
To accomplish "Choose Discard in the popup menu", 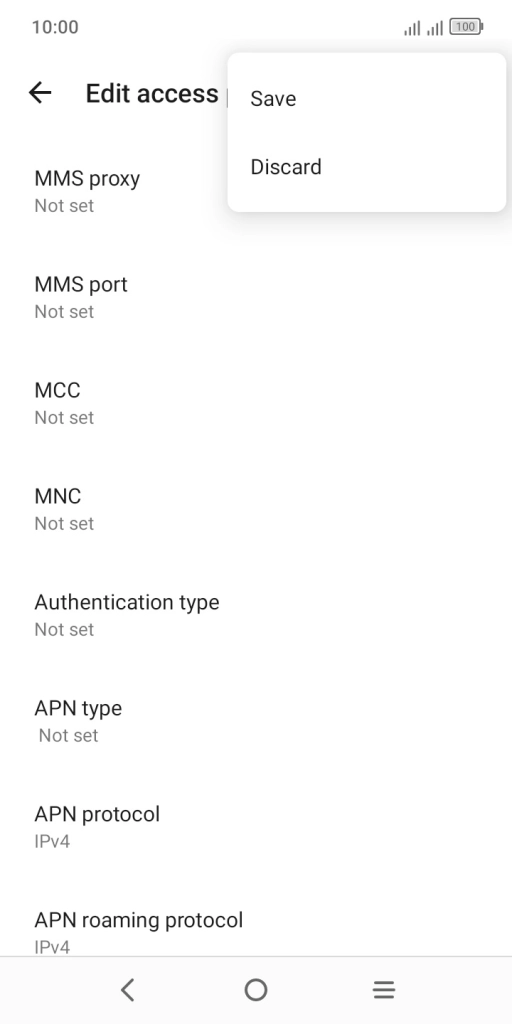I will [x=366, y=167].
